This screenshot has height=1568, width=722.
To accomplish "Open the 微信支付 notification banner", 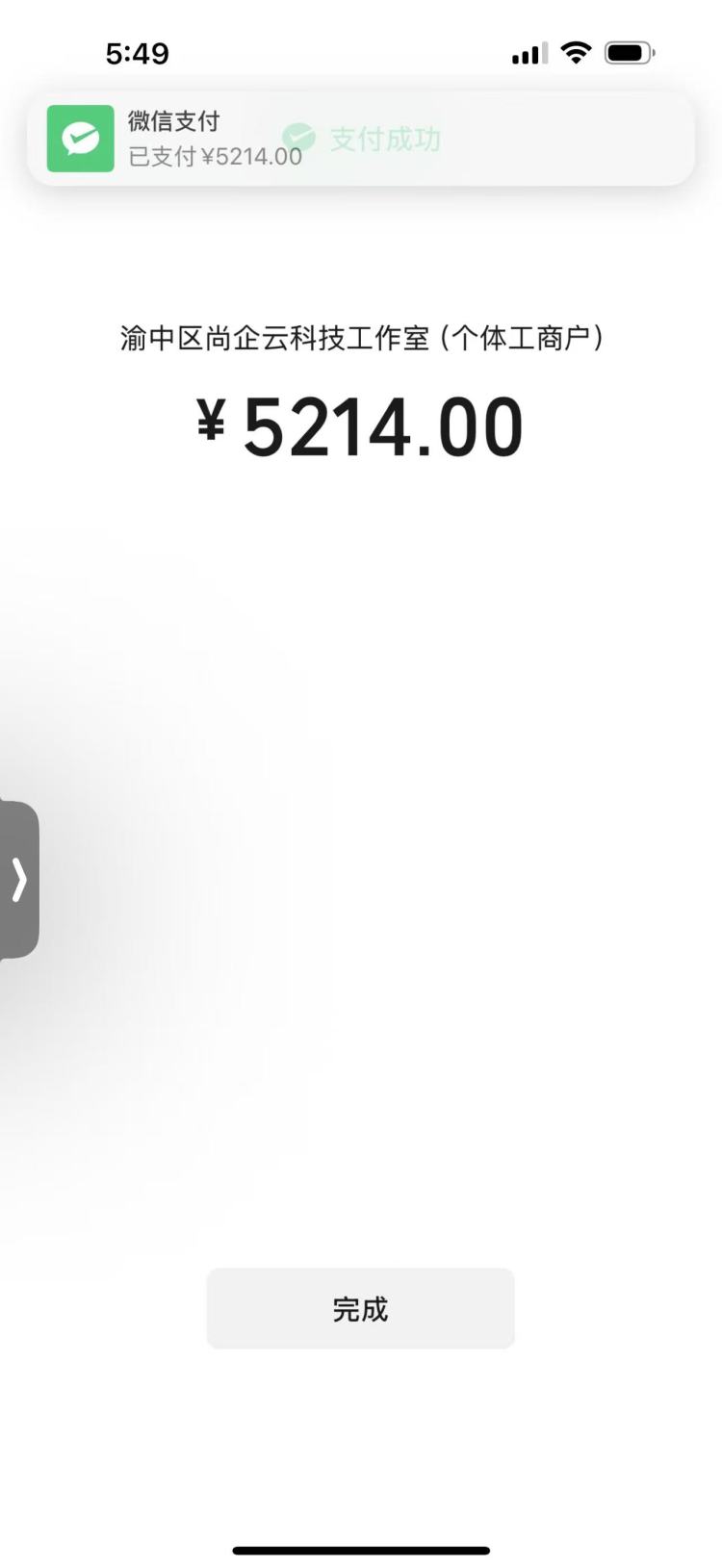I will [360, 139].
